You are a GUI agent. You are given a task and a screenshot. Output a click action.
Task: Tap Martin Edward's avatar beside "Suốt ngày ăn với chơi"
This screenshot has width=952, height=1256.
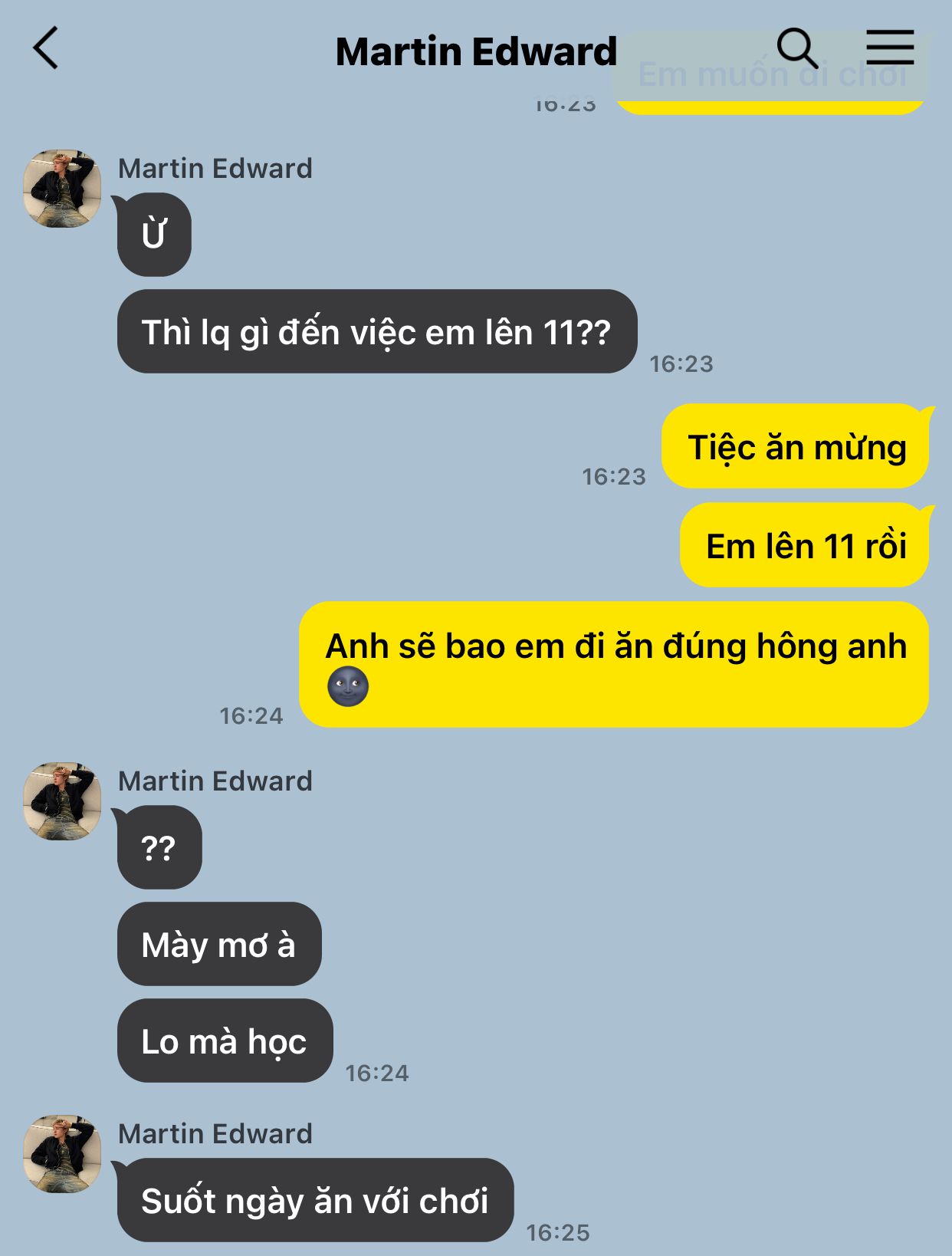click(63, 1153)
